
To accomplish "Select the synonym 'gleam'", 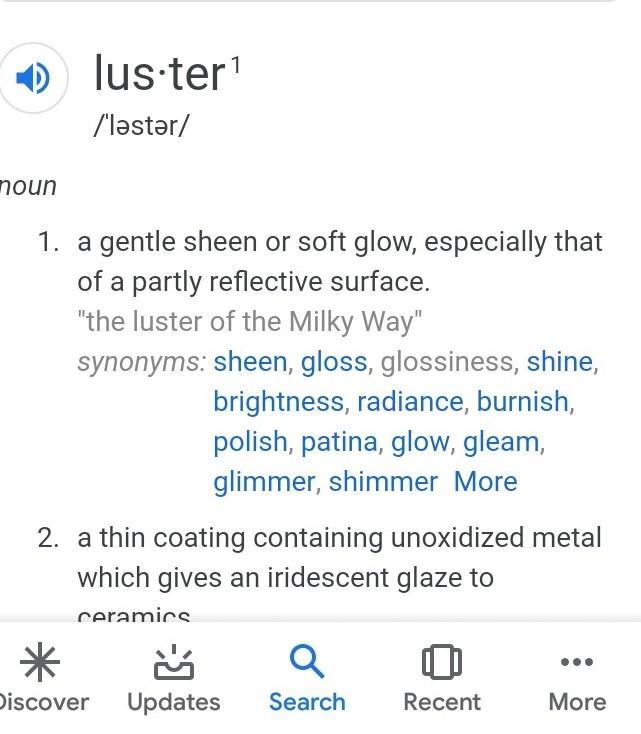I will click(x=501, y=442).
